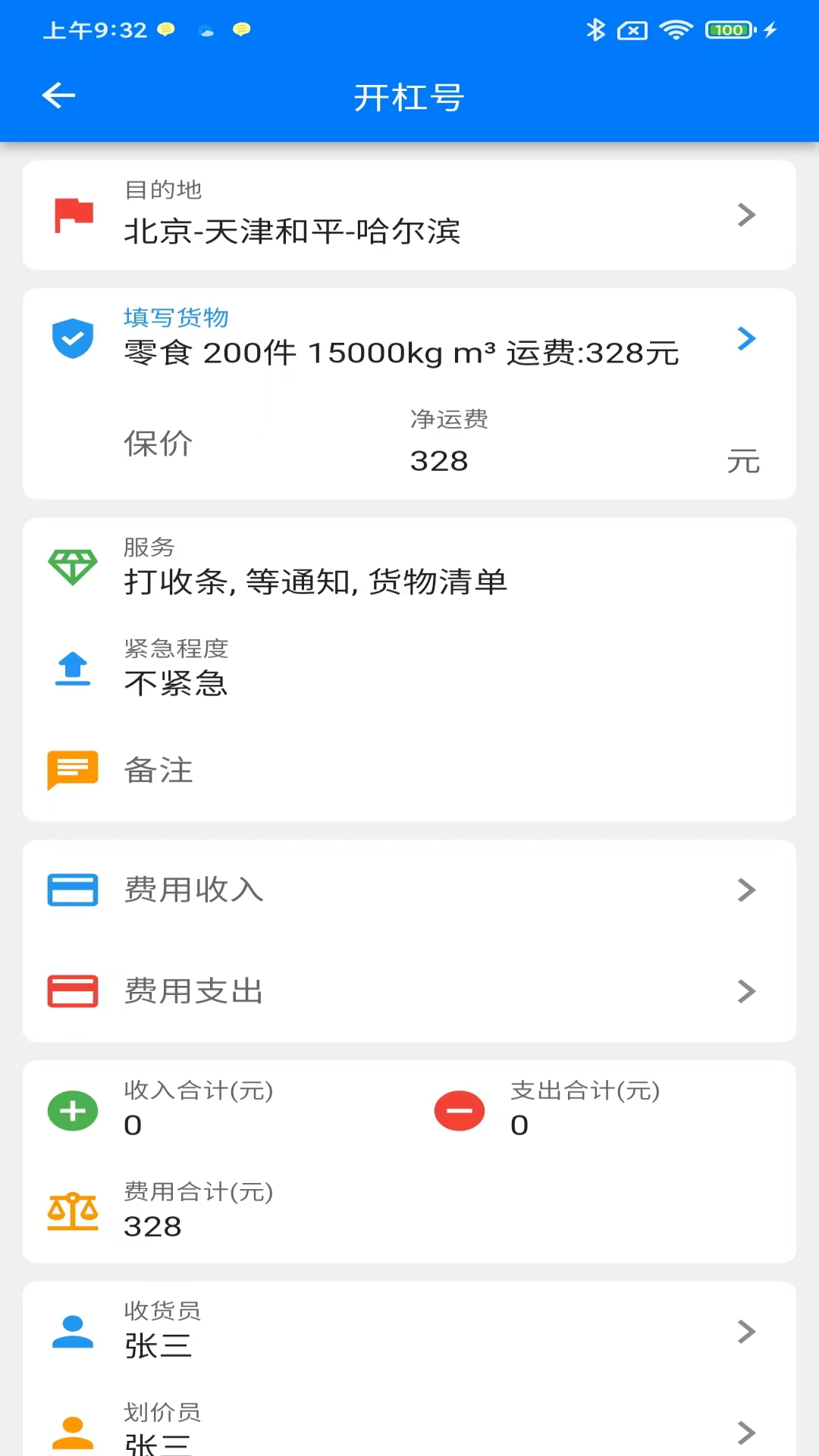Click the blue fee income card icon
Viewport: 819px width, 1456px height.
(x=72, y=890)
